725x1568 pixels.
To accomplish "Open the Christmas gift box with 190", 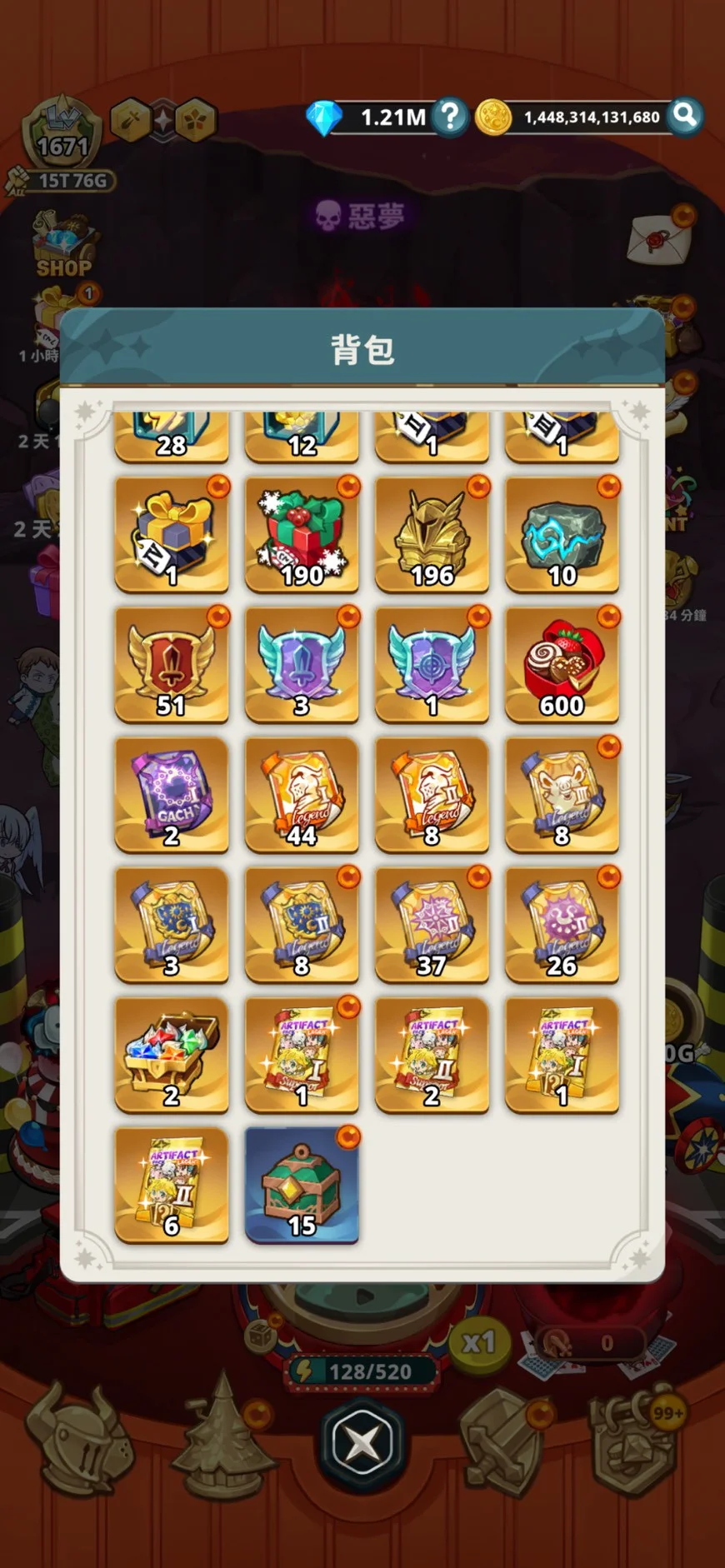I will point(302,535).
